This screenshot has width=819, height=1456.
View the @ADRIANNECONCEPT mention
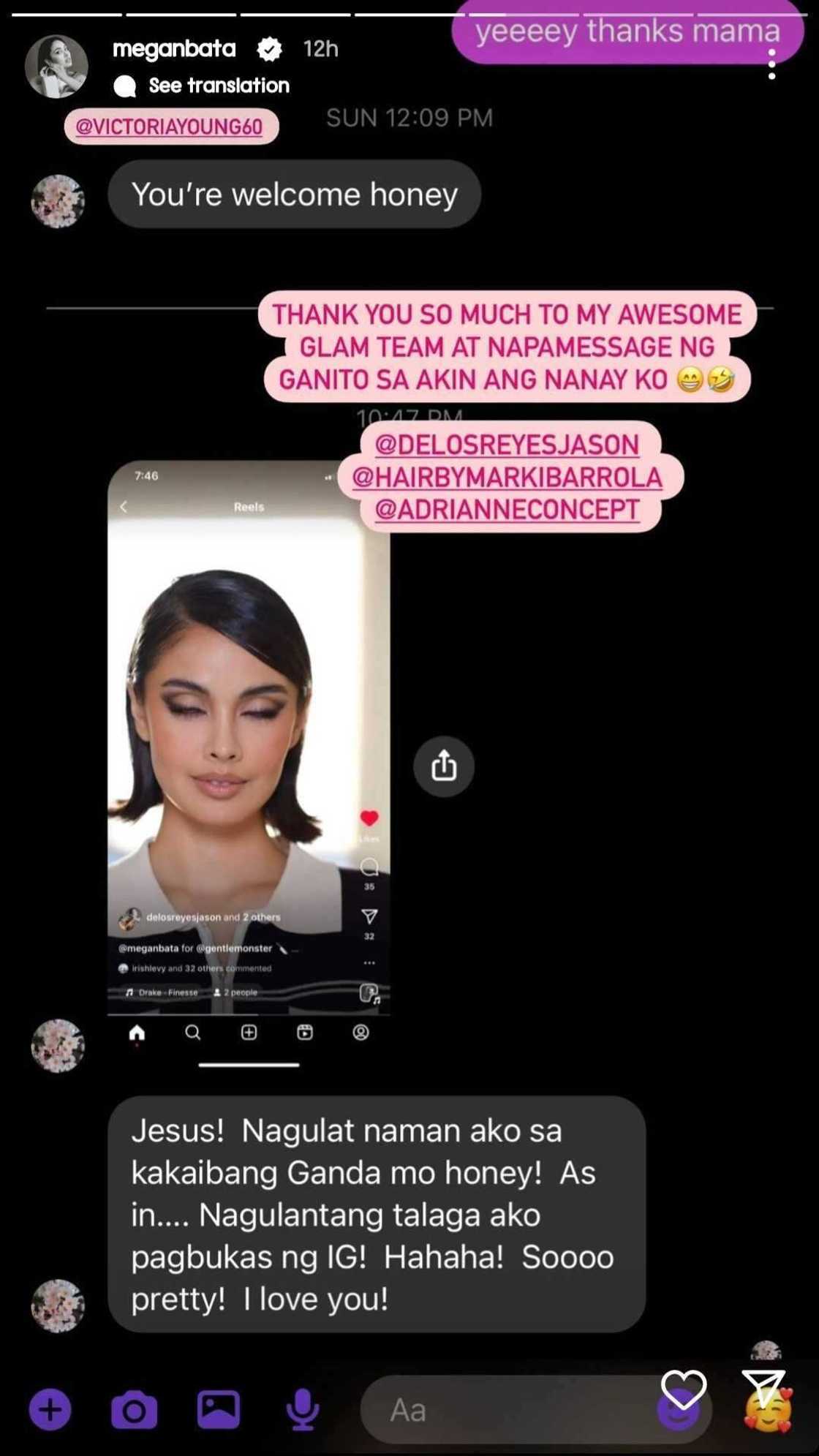(507, 510)
